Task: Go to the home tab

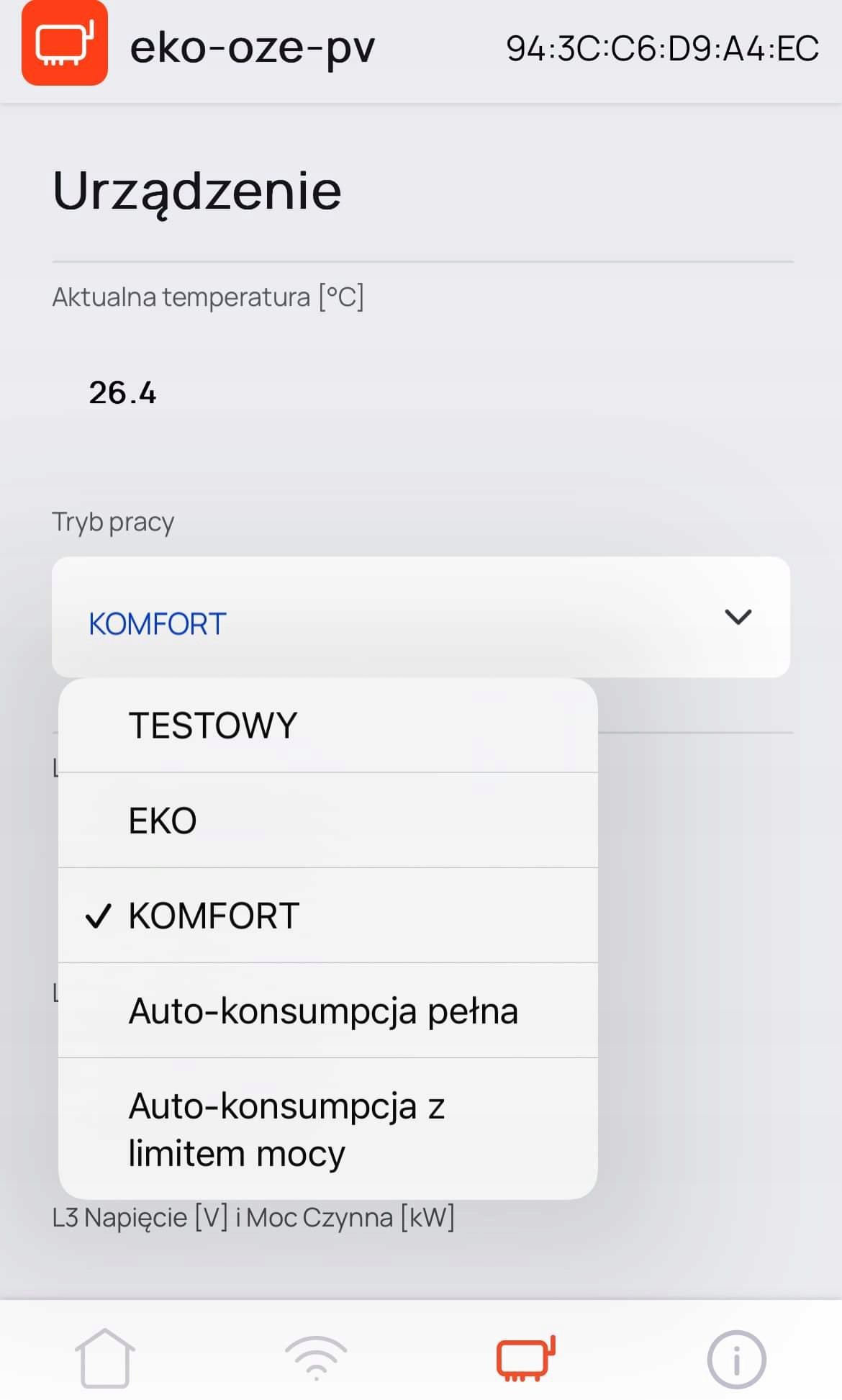Action: (105, 1358)
